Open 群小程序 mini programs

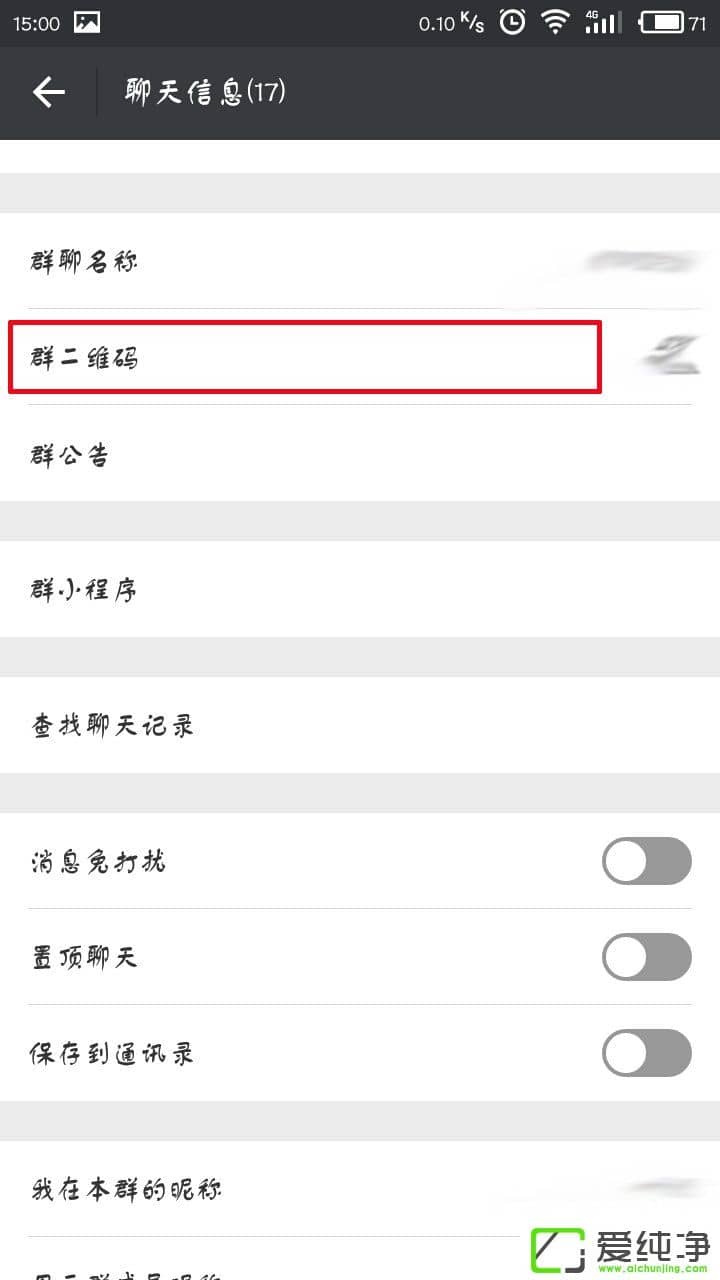click(360, 589)
